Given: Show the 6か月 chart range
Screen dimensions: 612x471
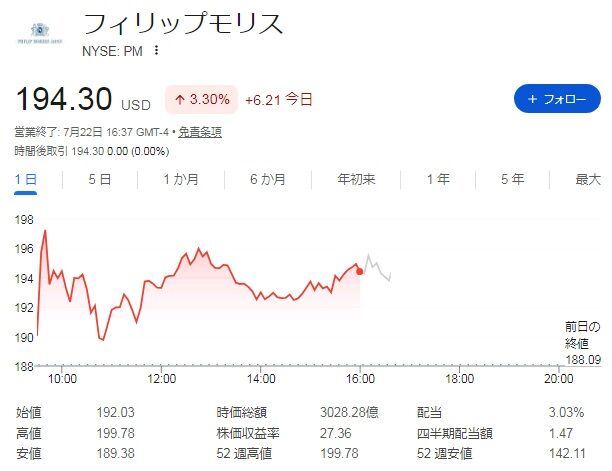Looking at the screenshot, I should coord(268,180).
